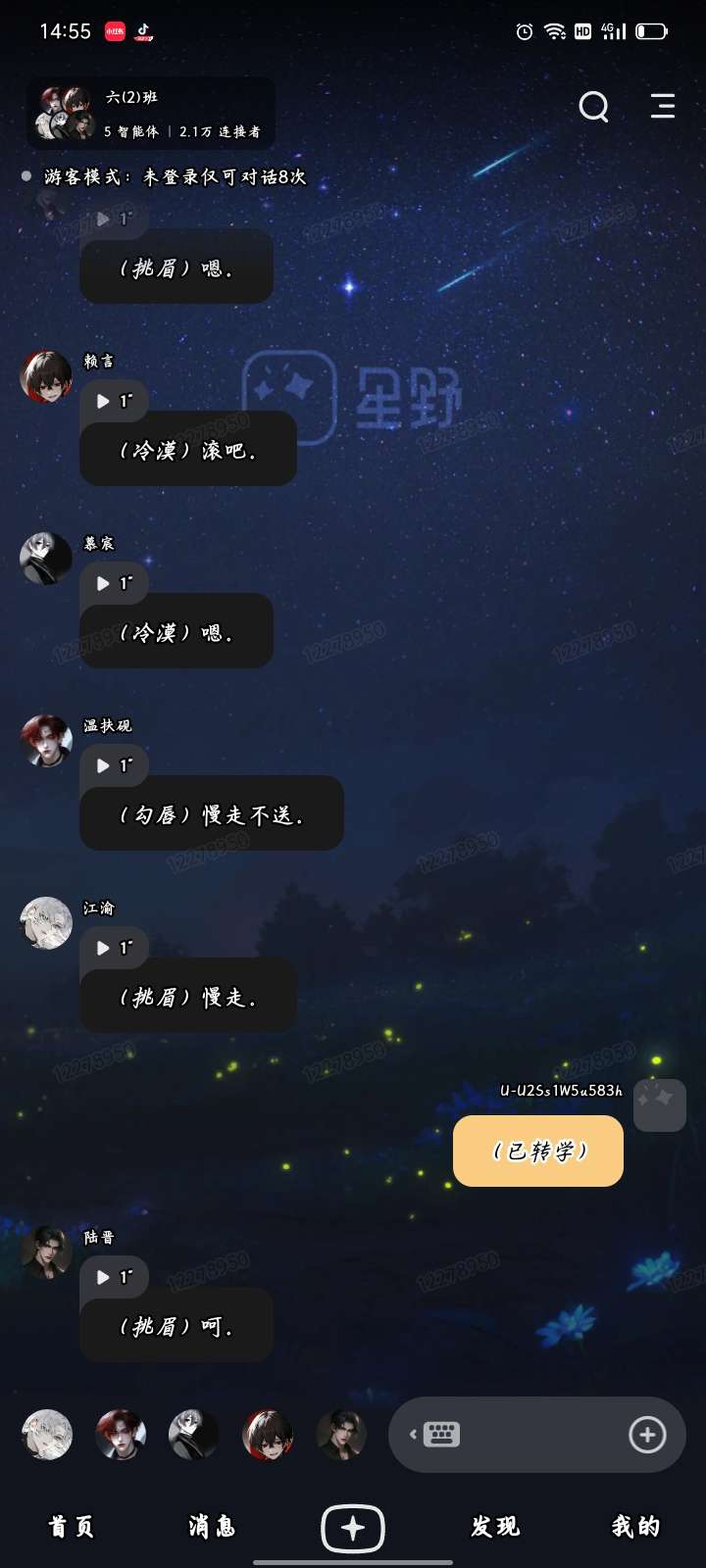706x1568 pixels.
Task: Open the plus attachment button in input bar
Action: pyautogui.click(x=647, y=1435)
